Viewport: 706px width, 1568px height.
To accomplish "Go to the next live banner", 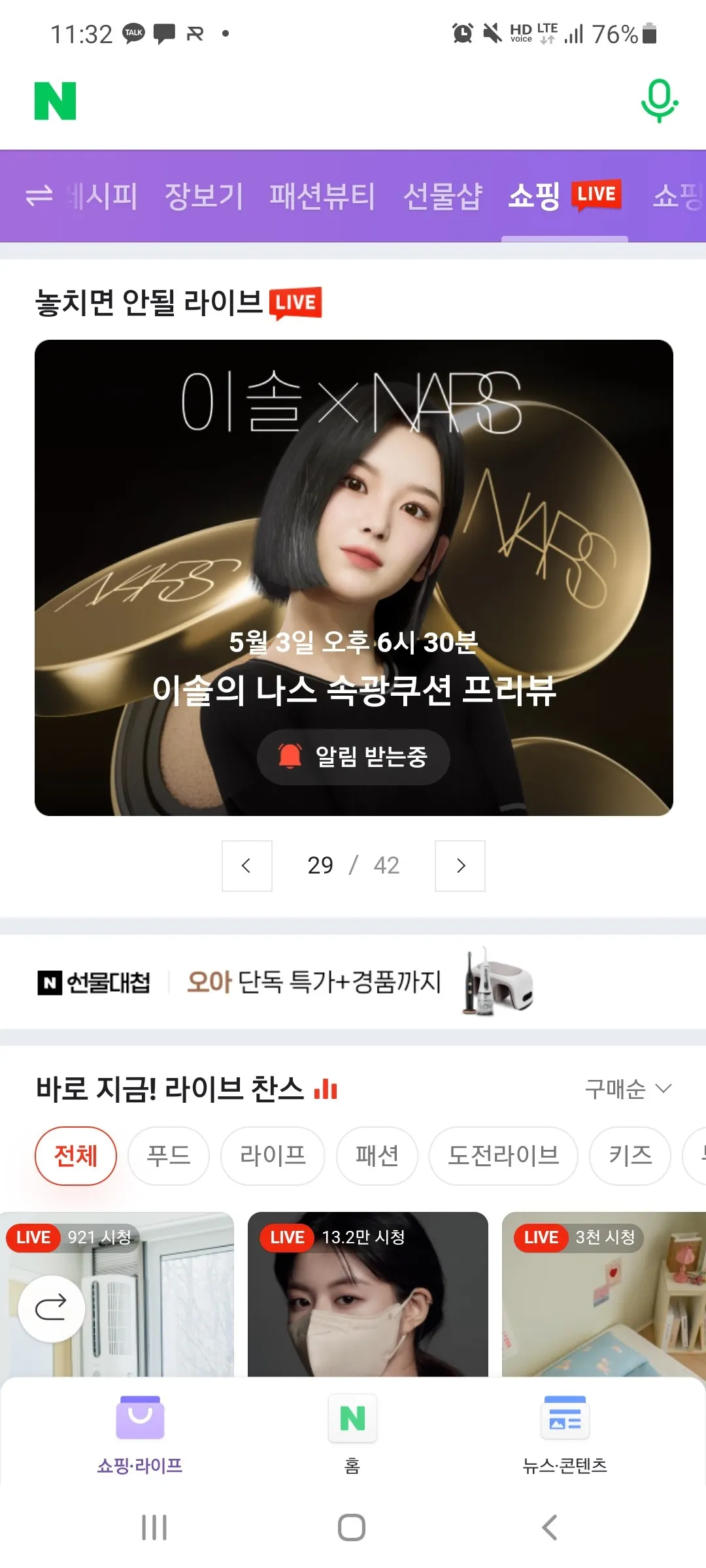I will (460, 866).
